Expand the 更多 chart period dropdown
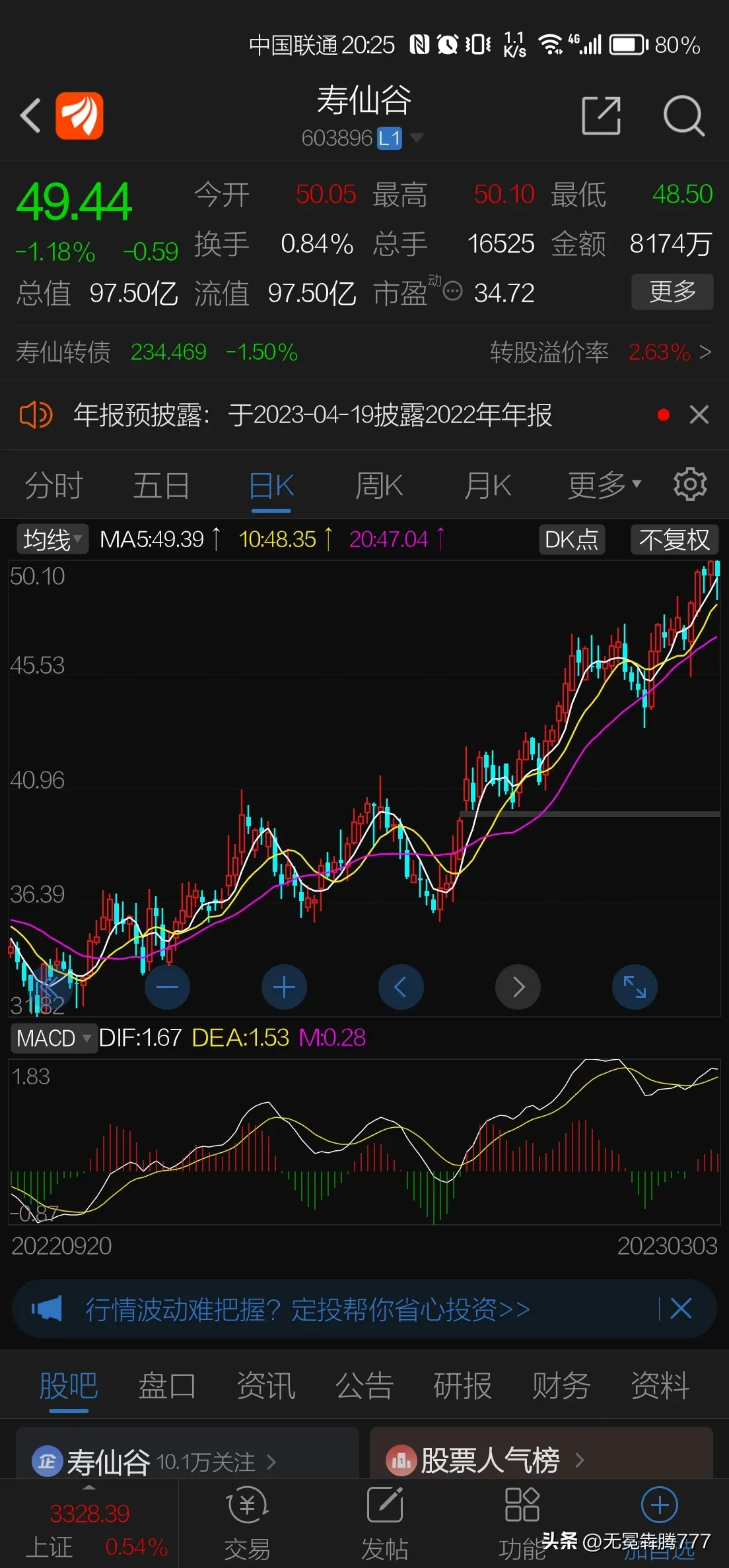Screen dimensions: 729x1568 click(x=604, y=486)
